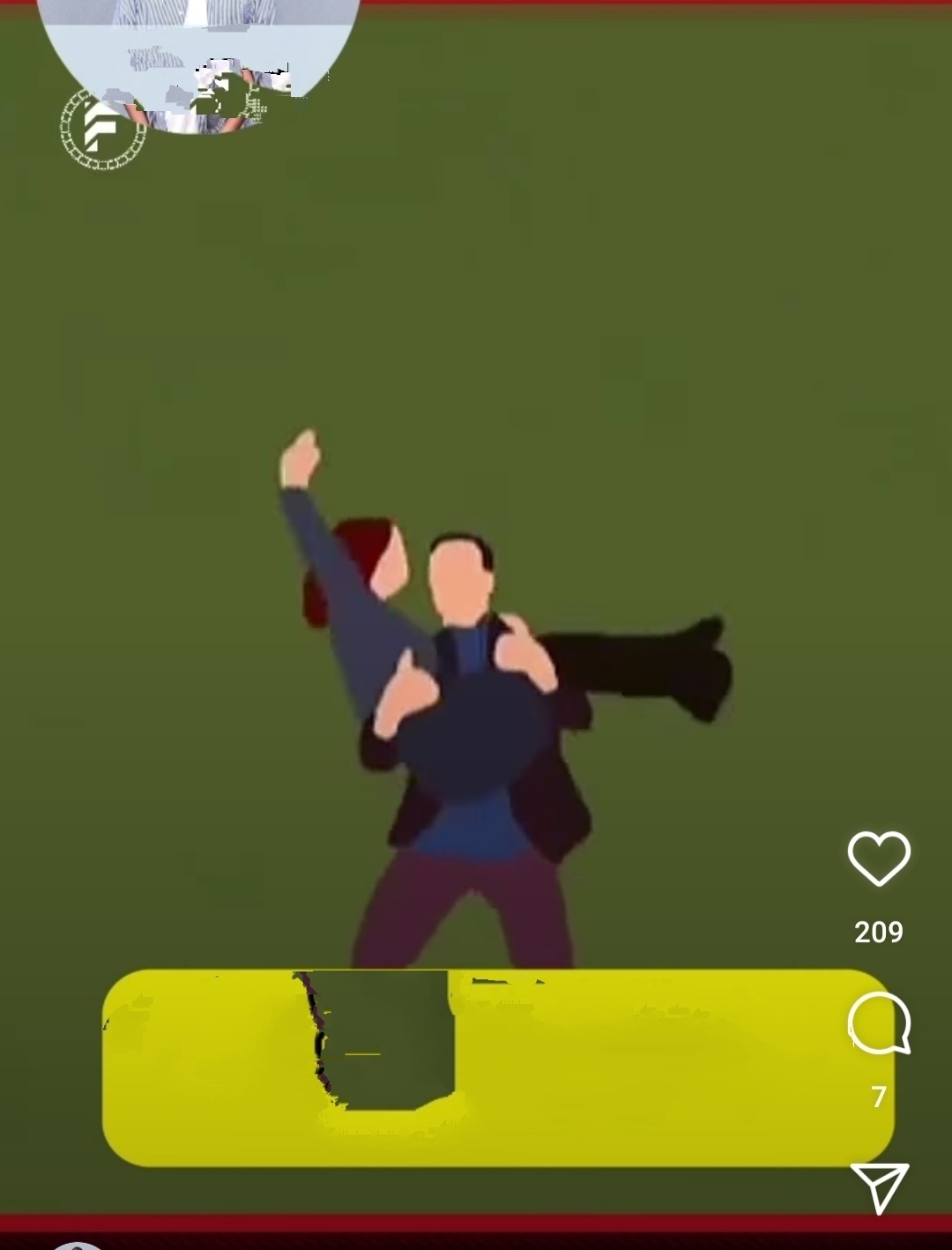The image size is (952, 1250).
Task: Share this reel via the paper plane
Action: pos(880,1187)
